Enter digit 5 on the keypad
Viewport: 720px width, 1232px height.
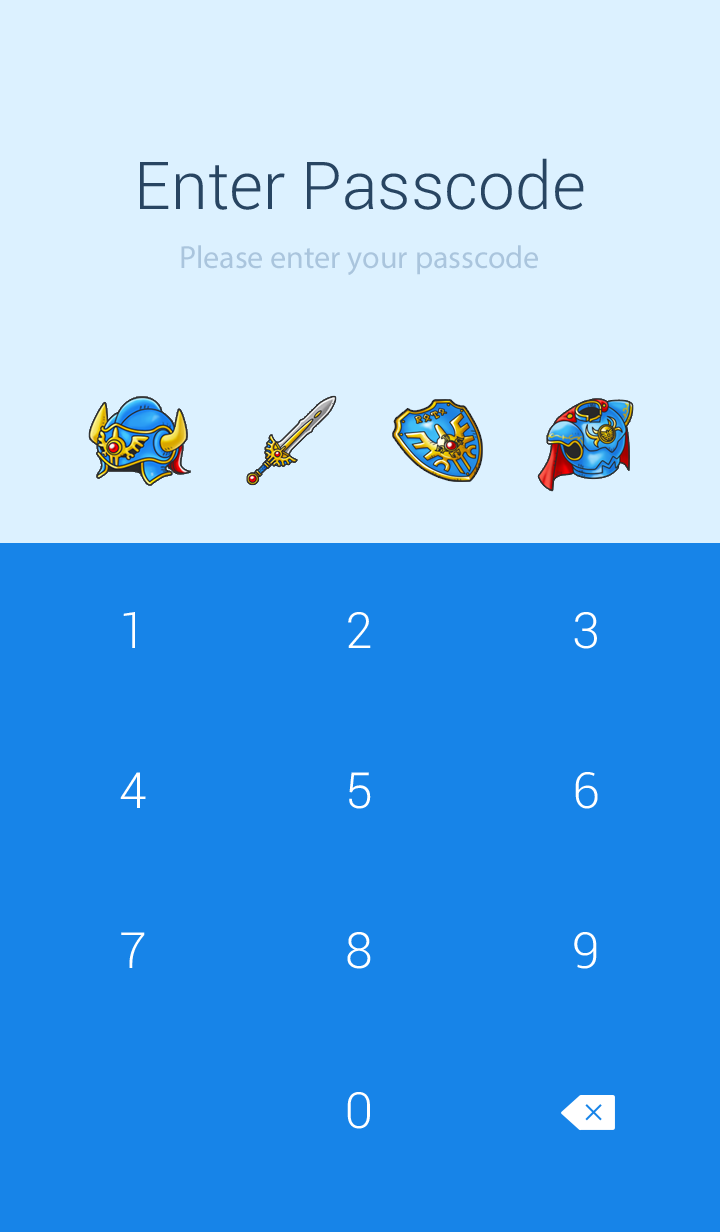tap(359, 791)
